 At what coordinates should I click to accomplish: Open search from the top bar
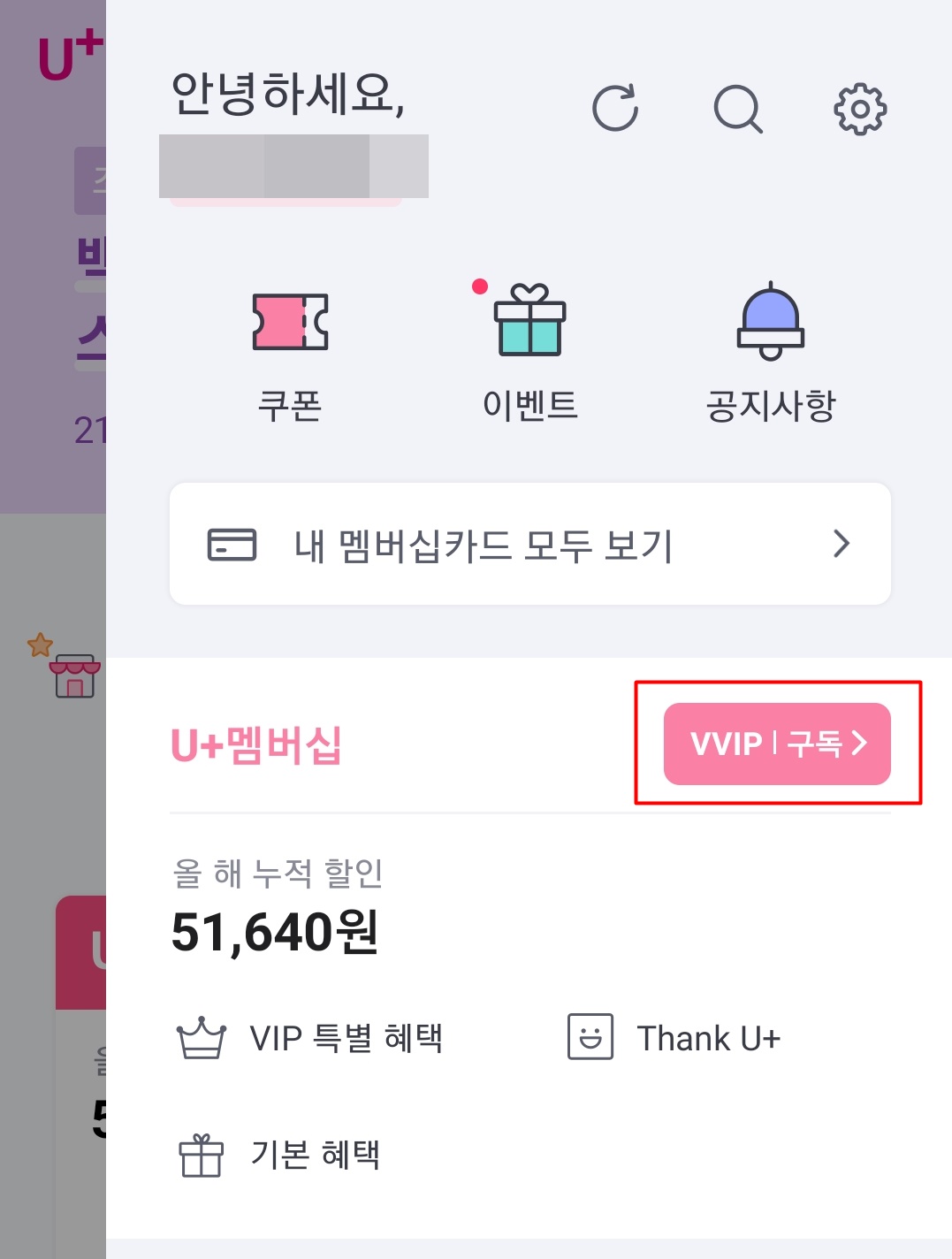pyautogui.click(x=738, y=109)
